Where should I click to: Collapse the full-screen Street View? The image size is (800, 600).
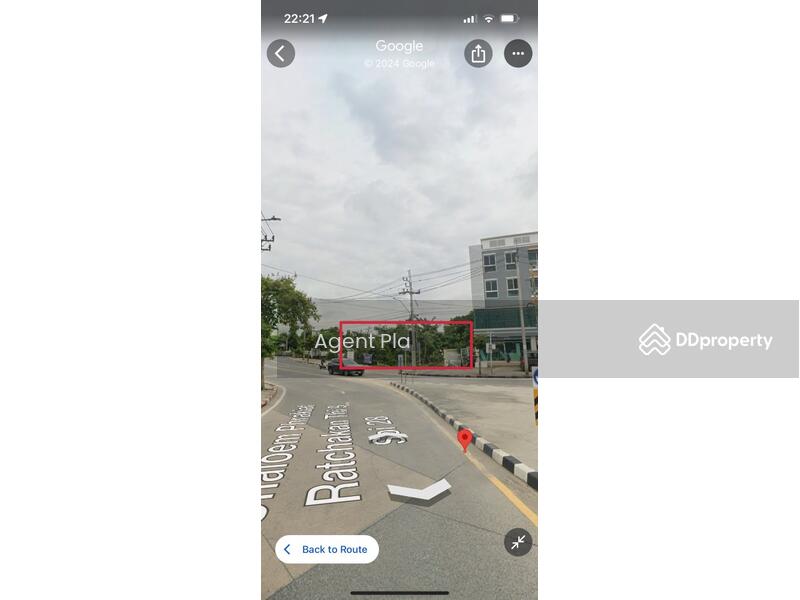pos(518,542)
